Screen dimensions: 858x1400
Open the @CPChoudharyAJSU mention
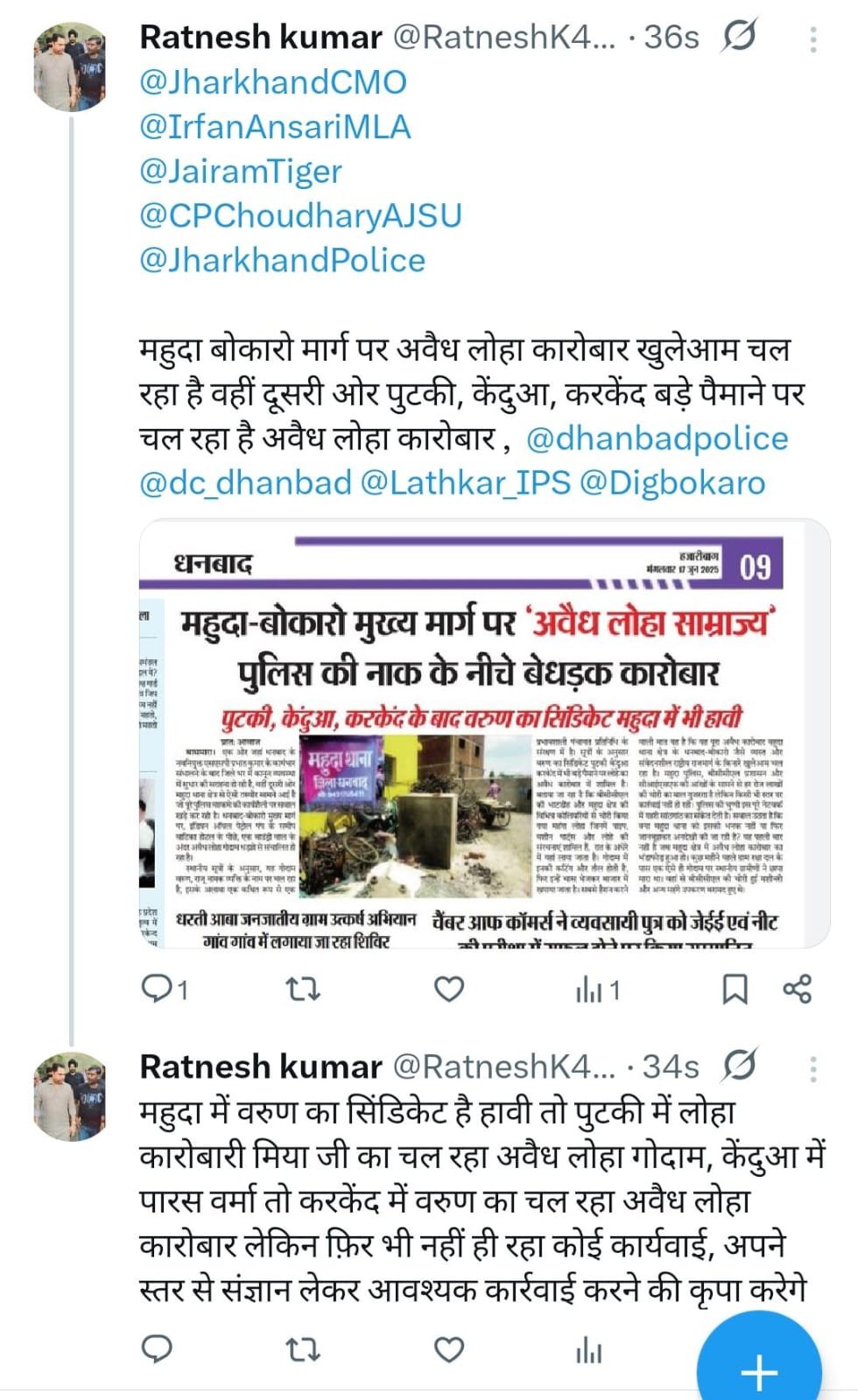click(x=300, y=215)
